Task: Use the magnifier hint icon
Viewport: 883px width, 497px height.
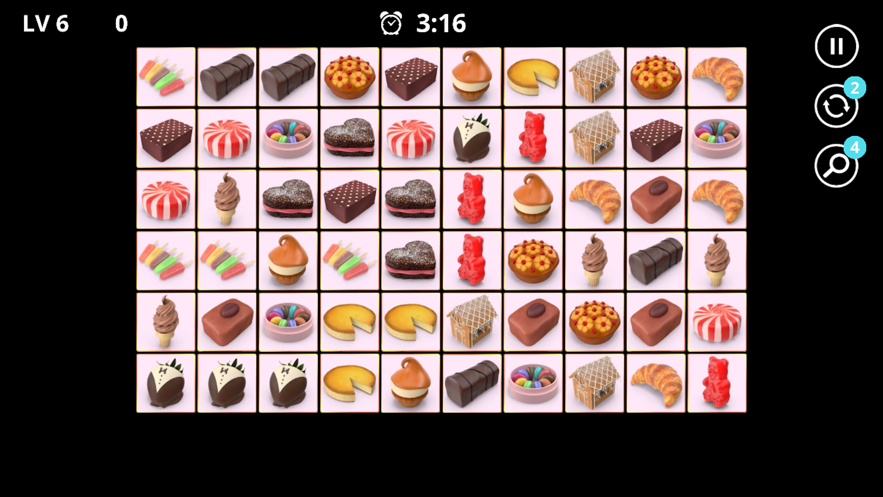Action: [836, 166]
